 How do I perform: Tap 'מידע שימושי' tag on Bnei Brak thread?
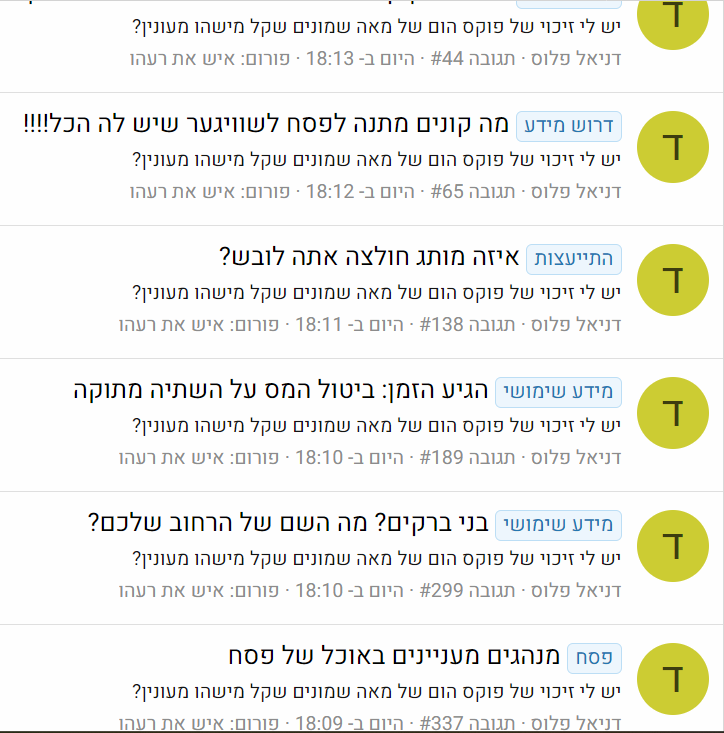click(x=559, y=524)
